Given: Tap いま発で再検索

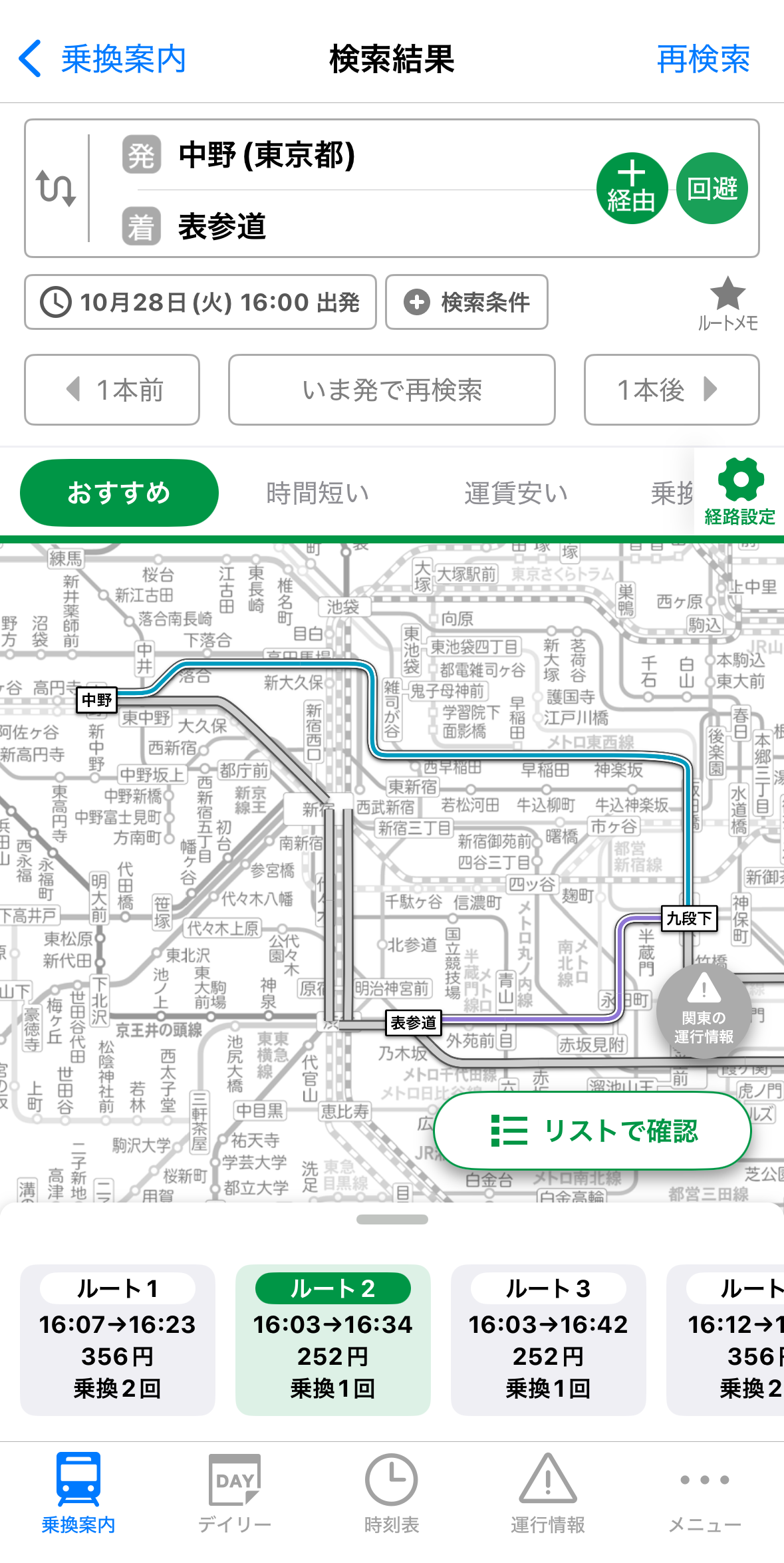Looking at the screenshot, I should coord(392,390).
